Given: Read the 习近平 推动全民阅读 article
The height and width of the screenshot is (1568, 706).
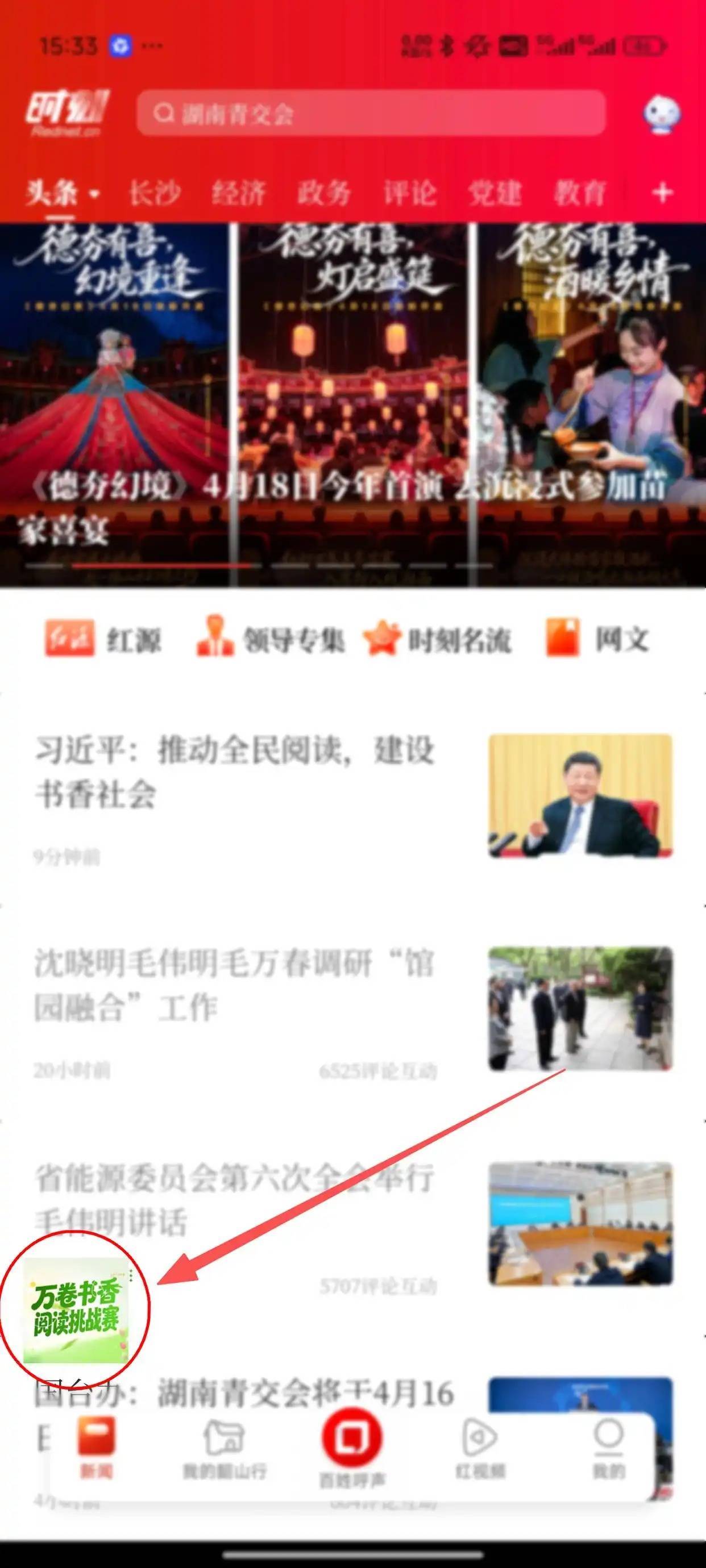Looking at the screenshot, I should click(235, 772).
